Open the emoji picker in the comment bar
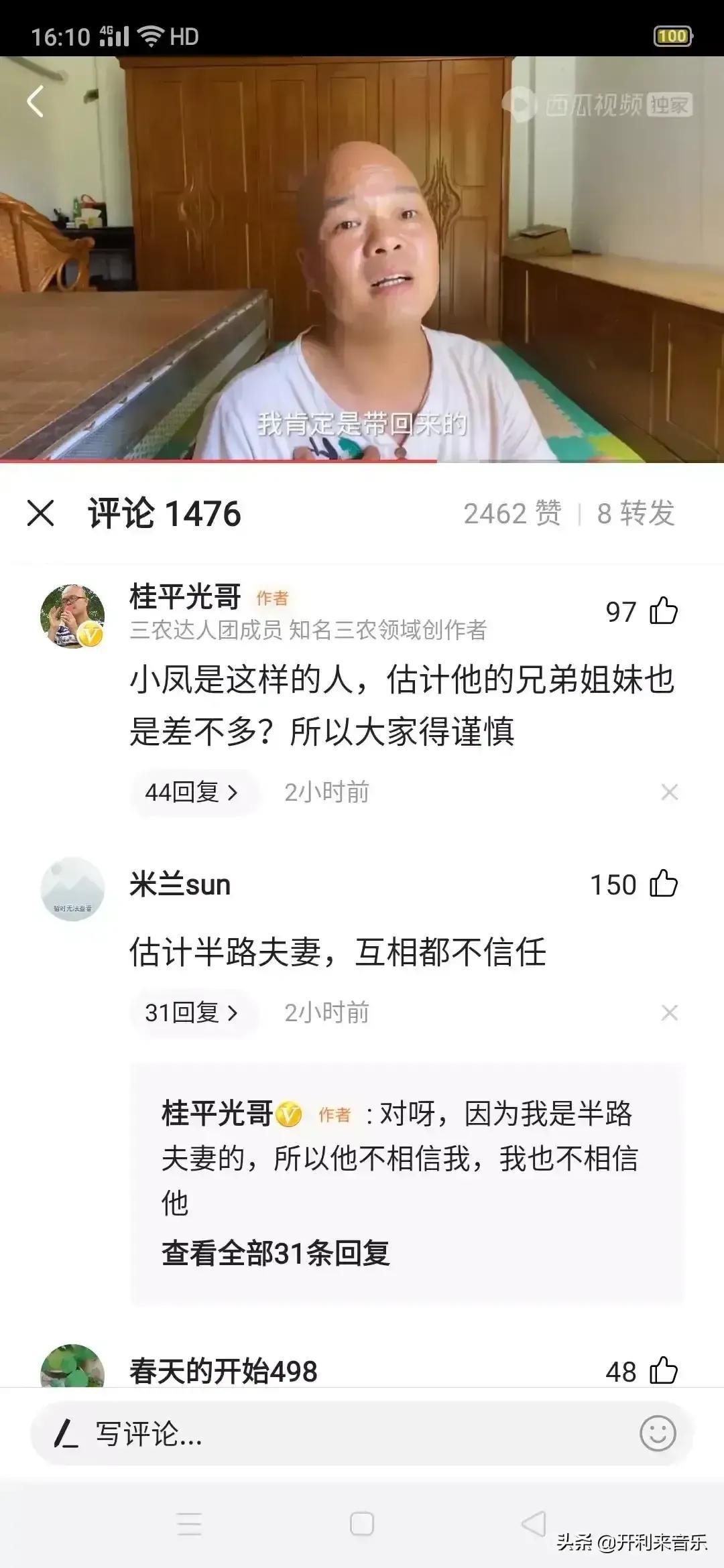This screenshot has height=1568, width=724. [657, 1433]
